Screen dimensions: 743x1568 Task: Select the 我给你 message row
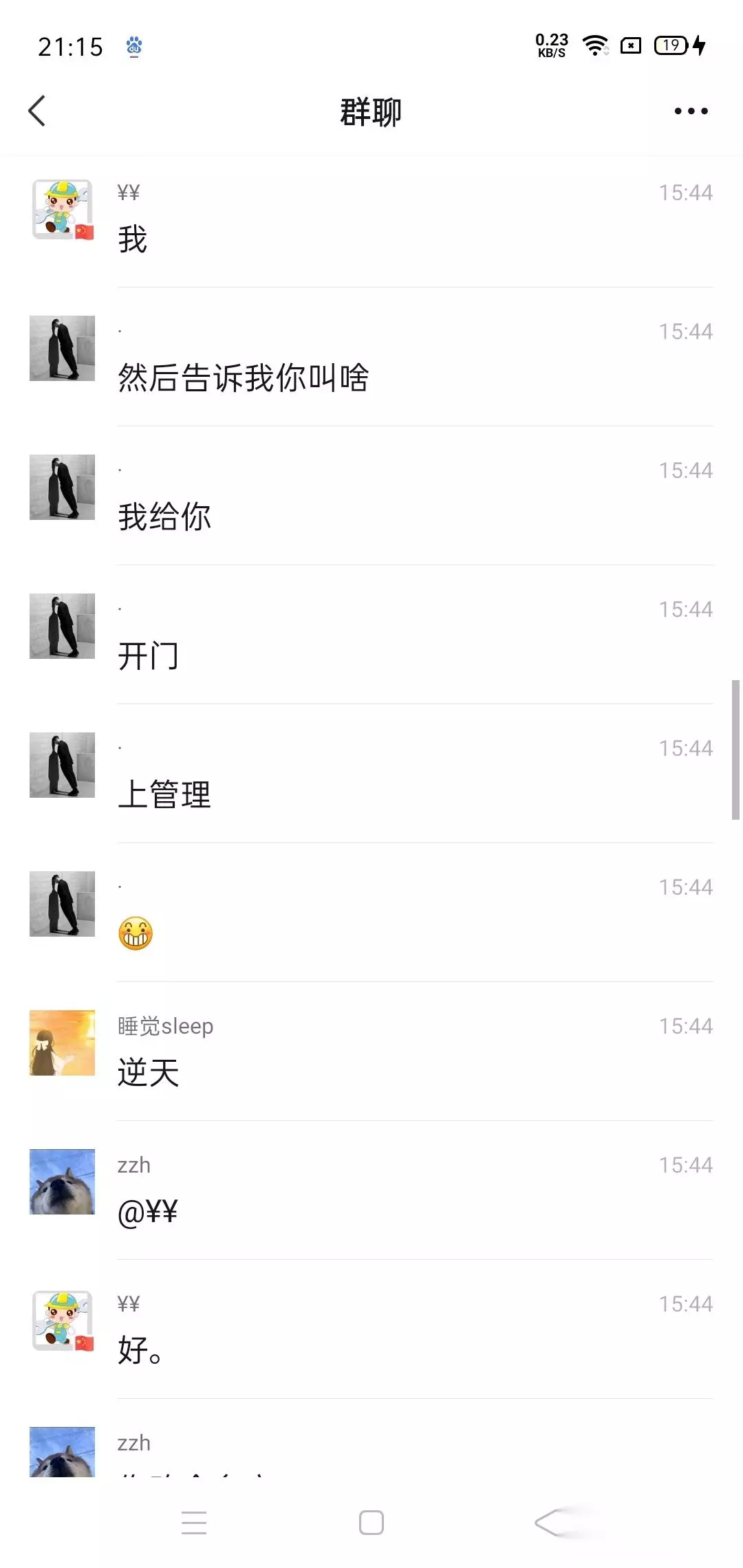pos(371,496)
